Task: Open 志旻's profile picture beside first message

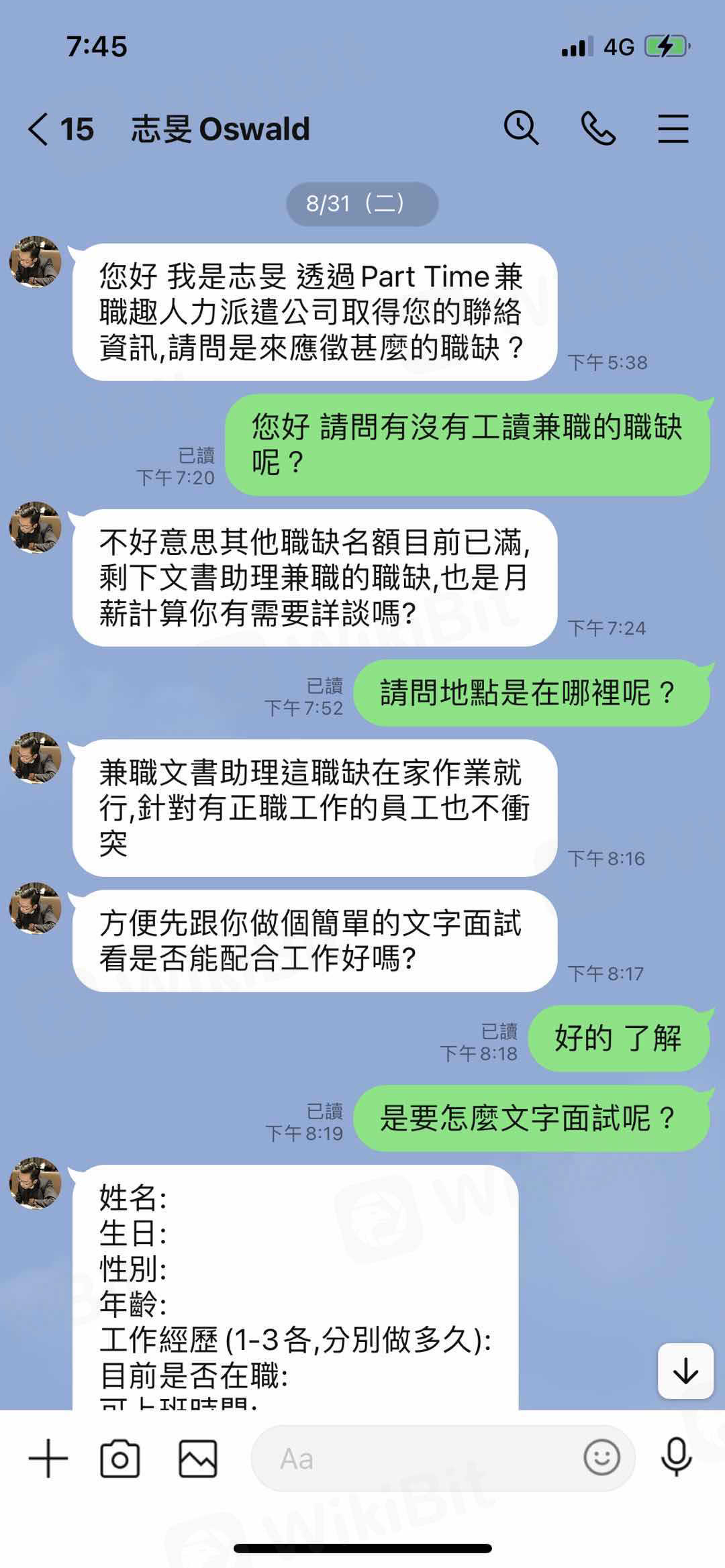Action: tap(36, 262)
